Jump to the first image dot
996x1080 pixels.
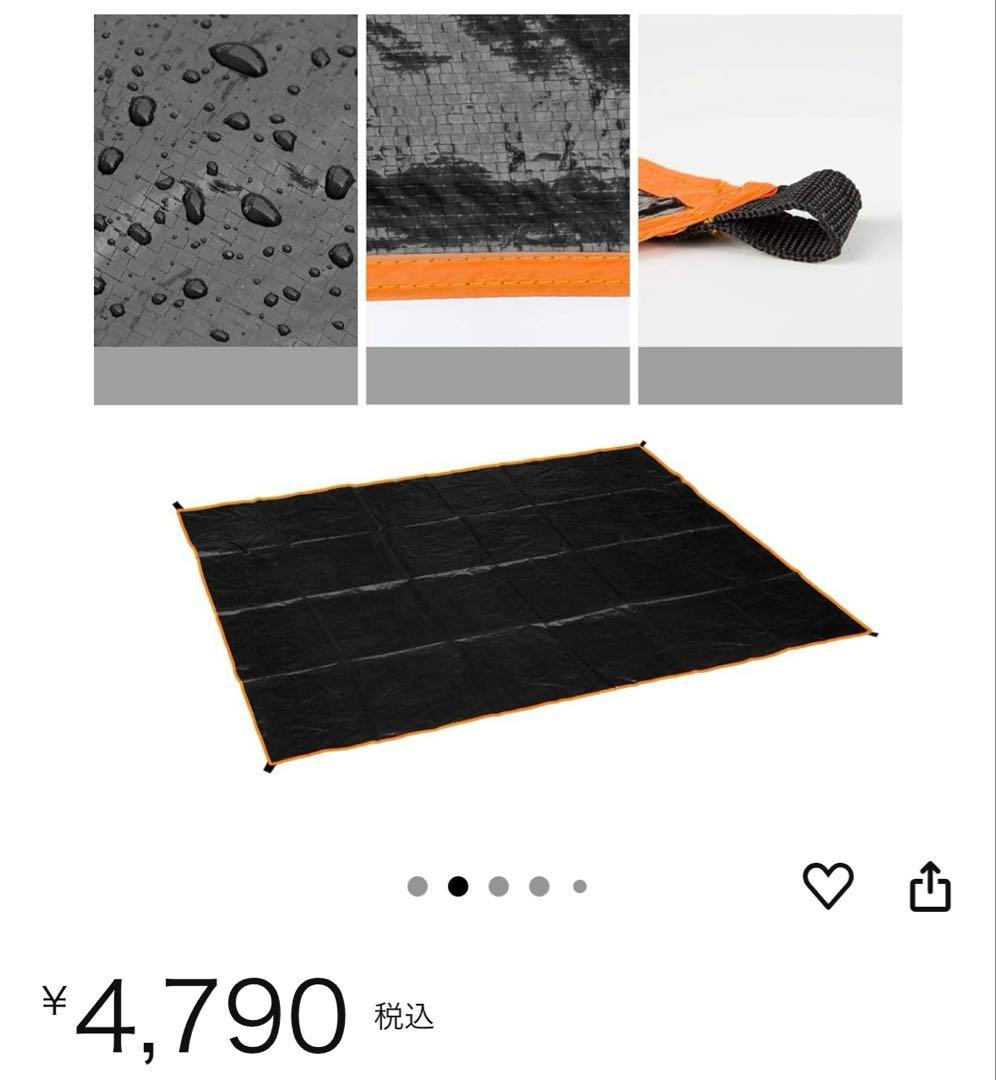click(x=418, y=886)
